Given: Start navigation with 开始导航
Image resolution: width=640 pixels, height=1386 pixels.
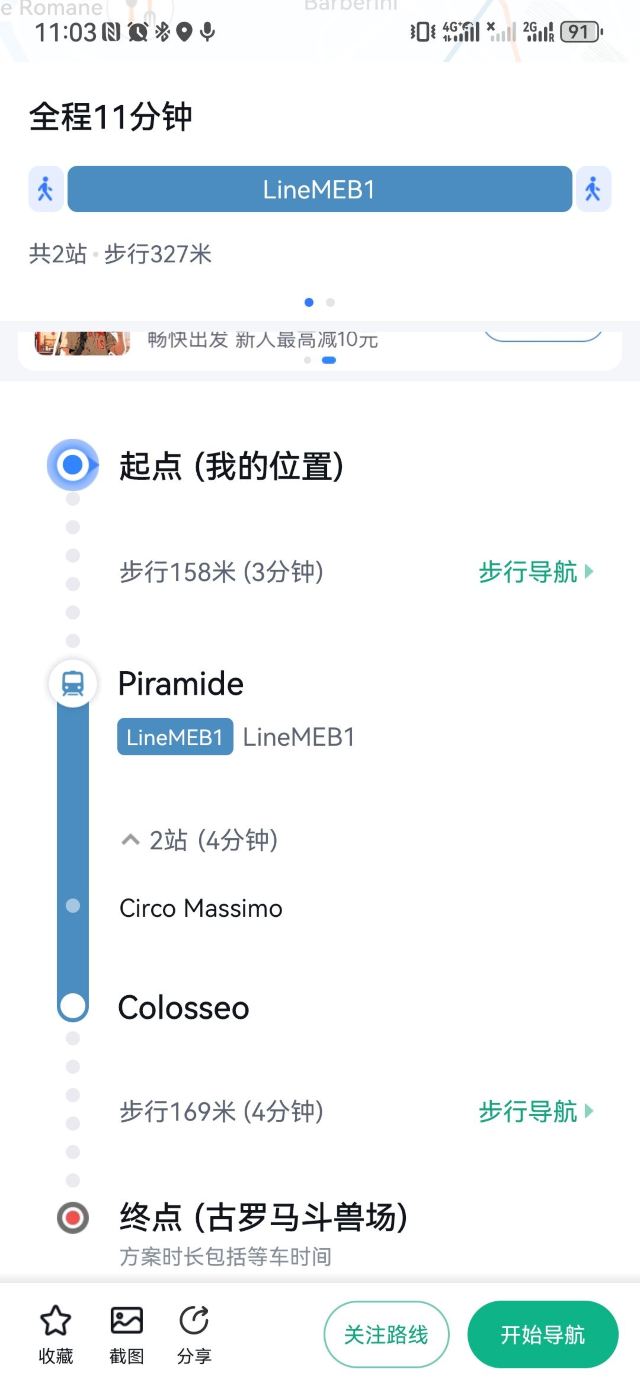Looking at the screenshot, I should [x=543, y=1334].
